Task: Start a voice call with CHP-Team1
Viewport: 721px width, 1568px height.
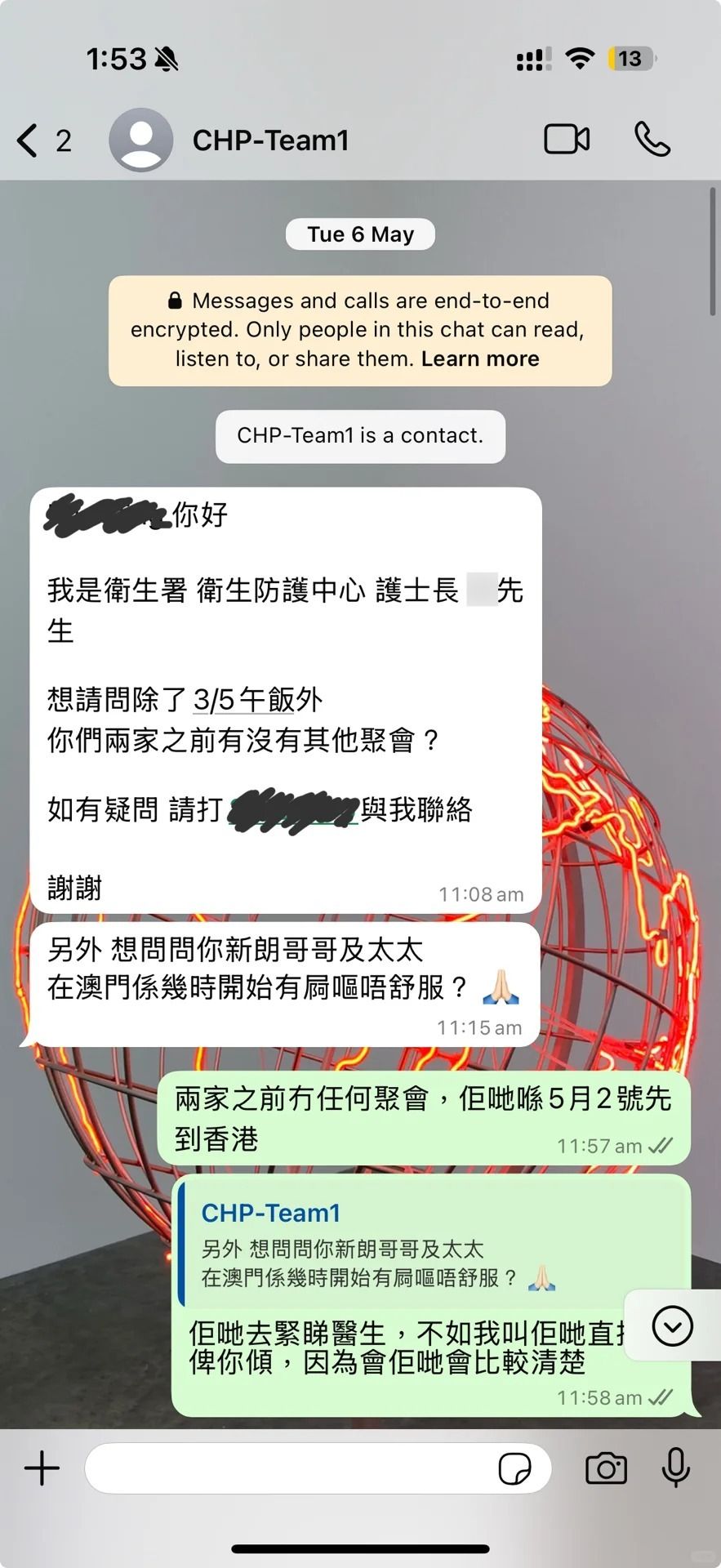Action: [x=652, y=140]
